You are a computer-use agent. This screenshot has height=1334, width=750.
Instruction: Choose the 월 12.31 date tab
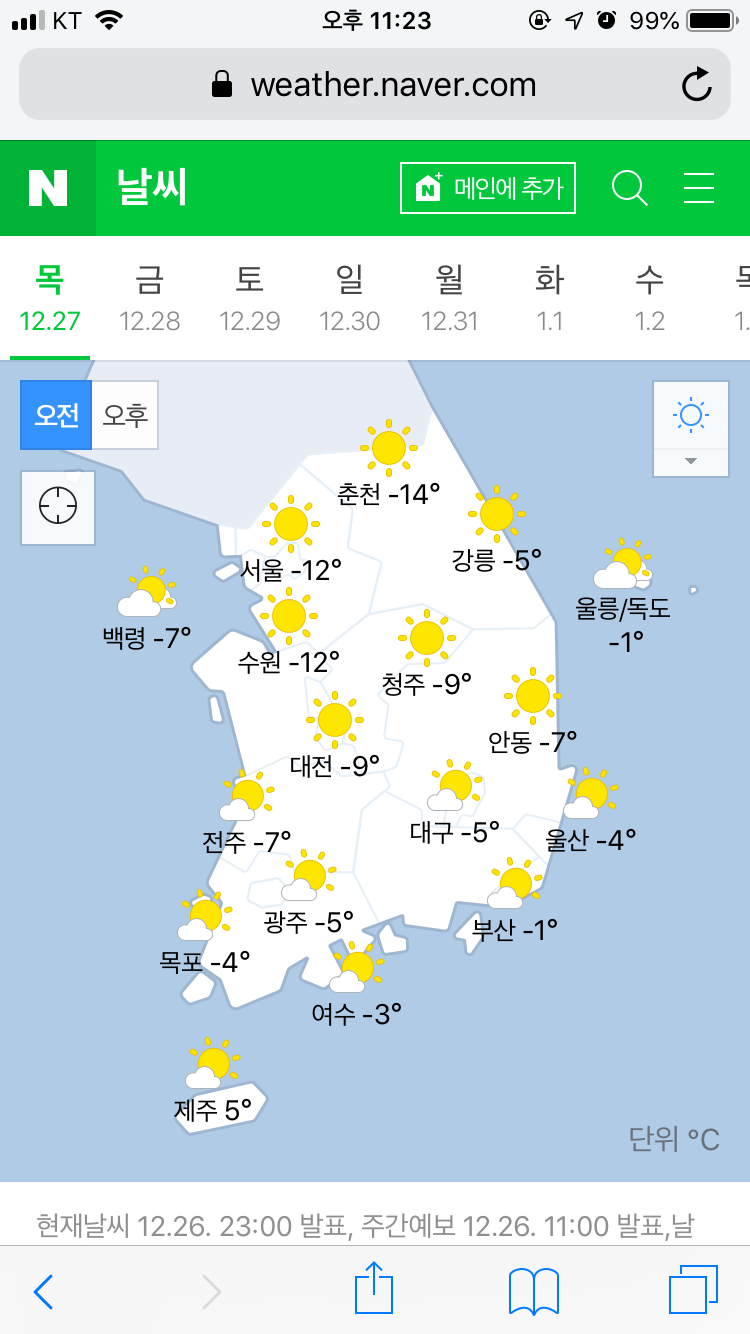click(x=449, y=297)
